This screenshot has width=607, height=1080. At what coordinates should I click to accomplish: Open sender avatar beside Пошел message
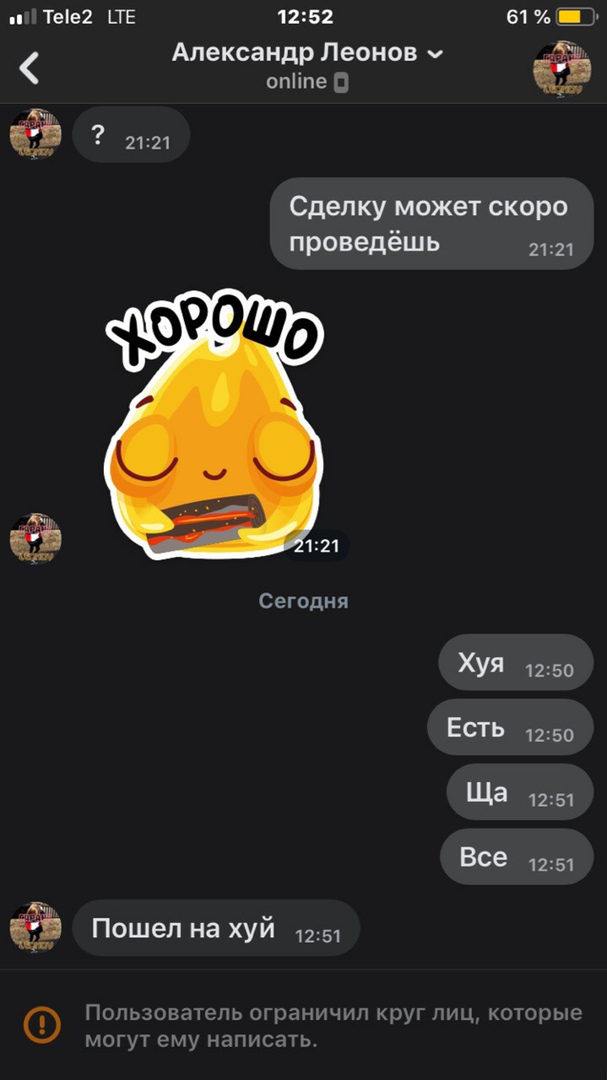click(35, 927)
